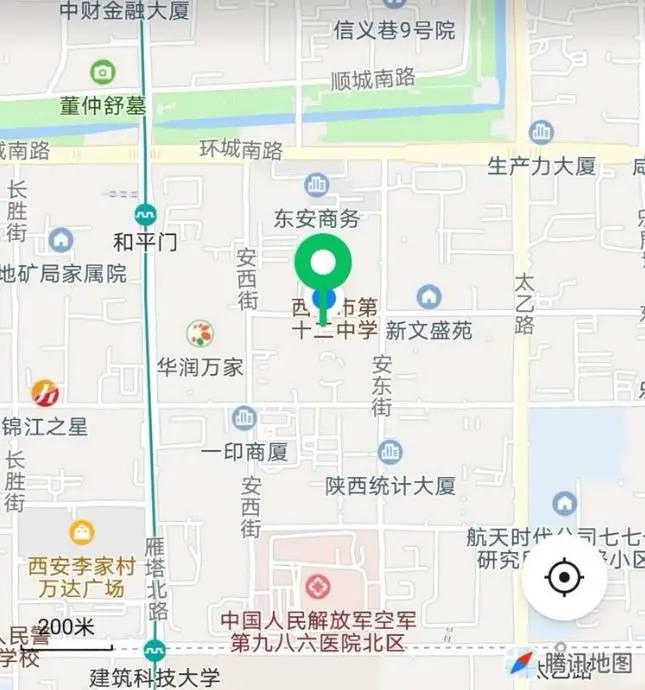The width and height of the screenshot is (645, 690).
Task: Open the 锦江之星 hotel marker
Action: [x=45, y=392]
